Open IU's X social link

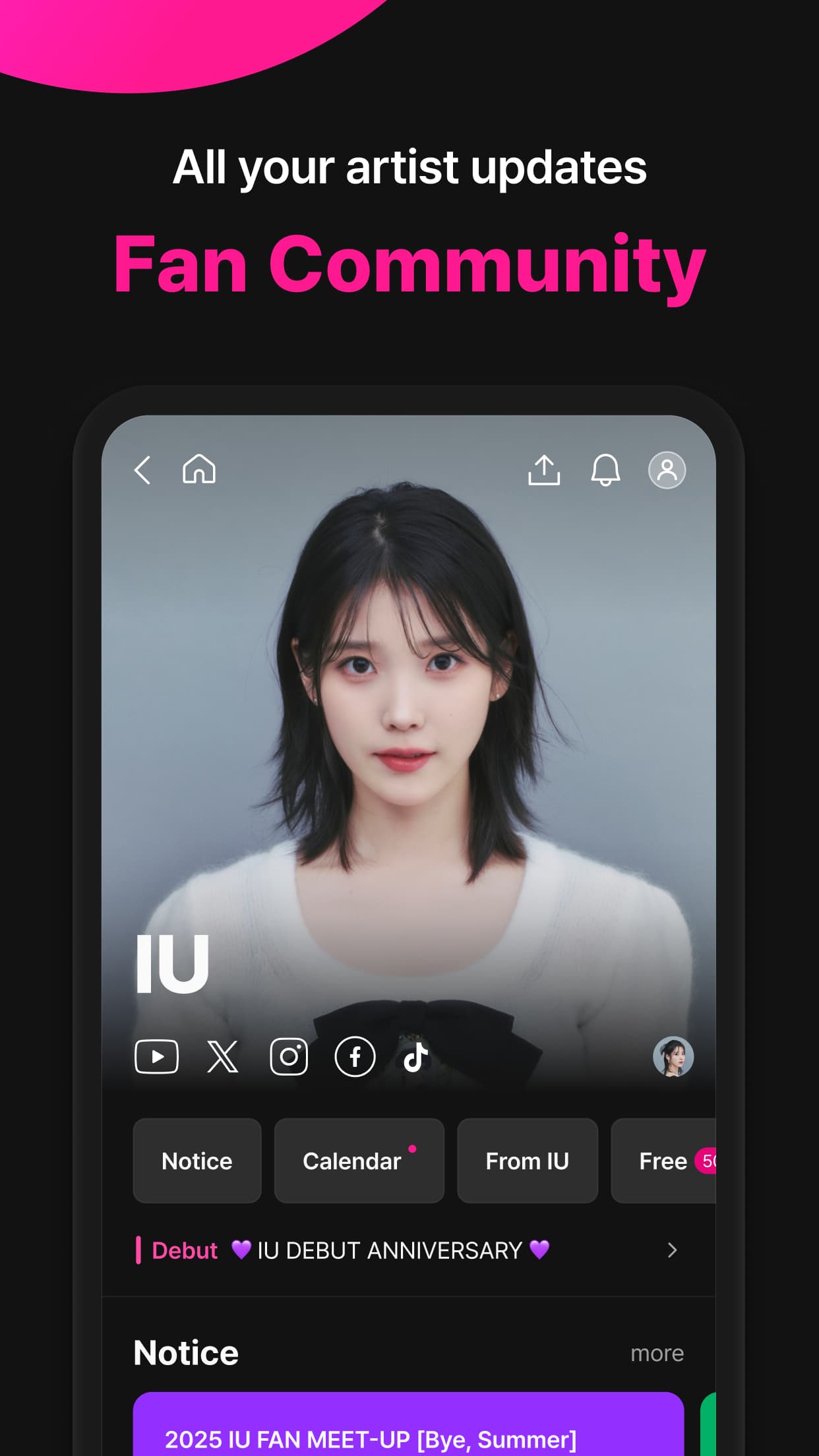pyautogui.click(x=223, y=1056)
